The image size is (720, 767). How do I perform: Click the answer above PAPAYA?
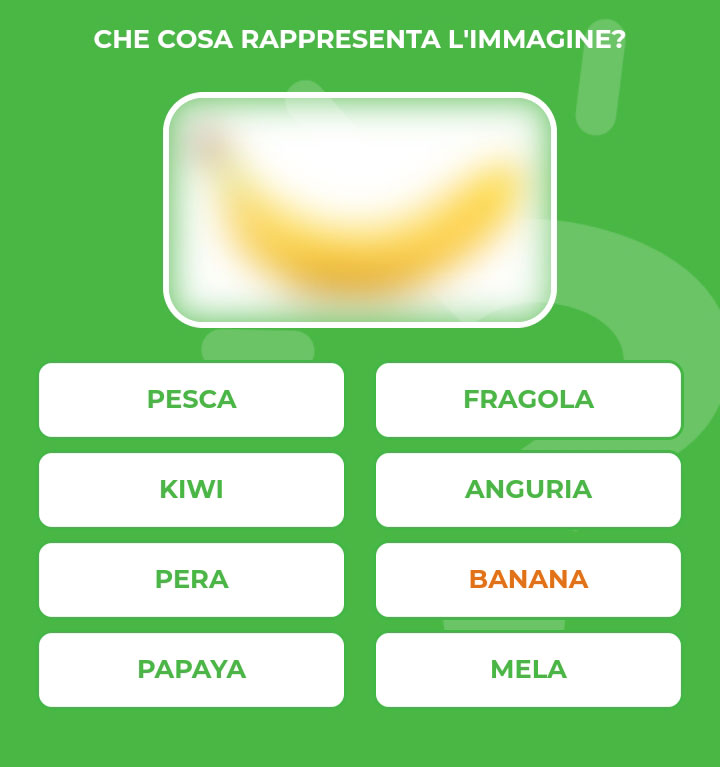[x=191, y=580]
